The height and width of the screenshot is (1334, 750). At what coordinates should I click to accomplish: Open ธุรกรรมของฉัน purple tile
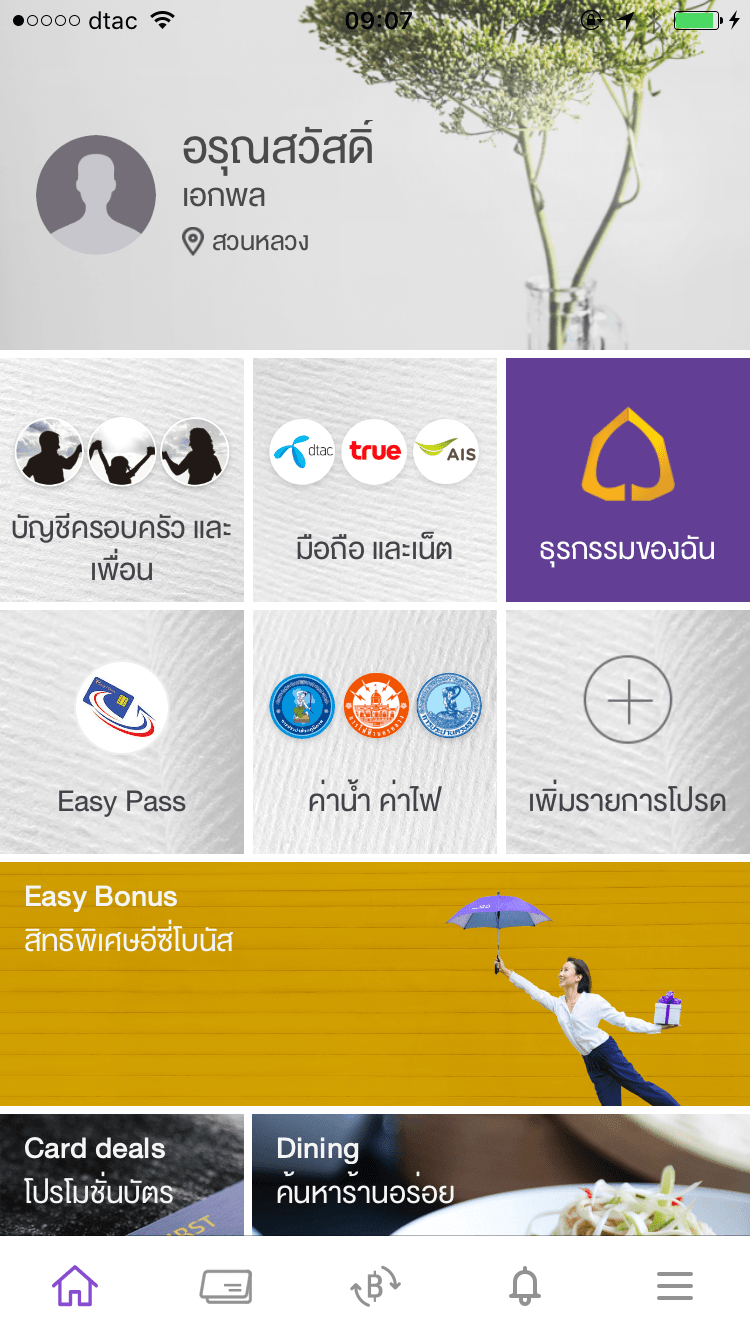tap(627, 480)
